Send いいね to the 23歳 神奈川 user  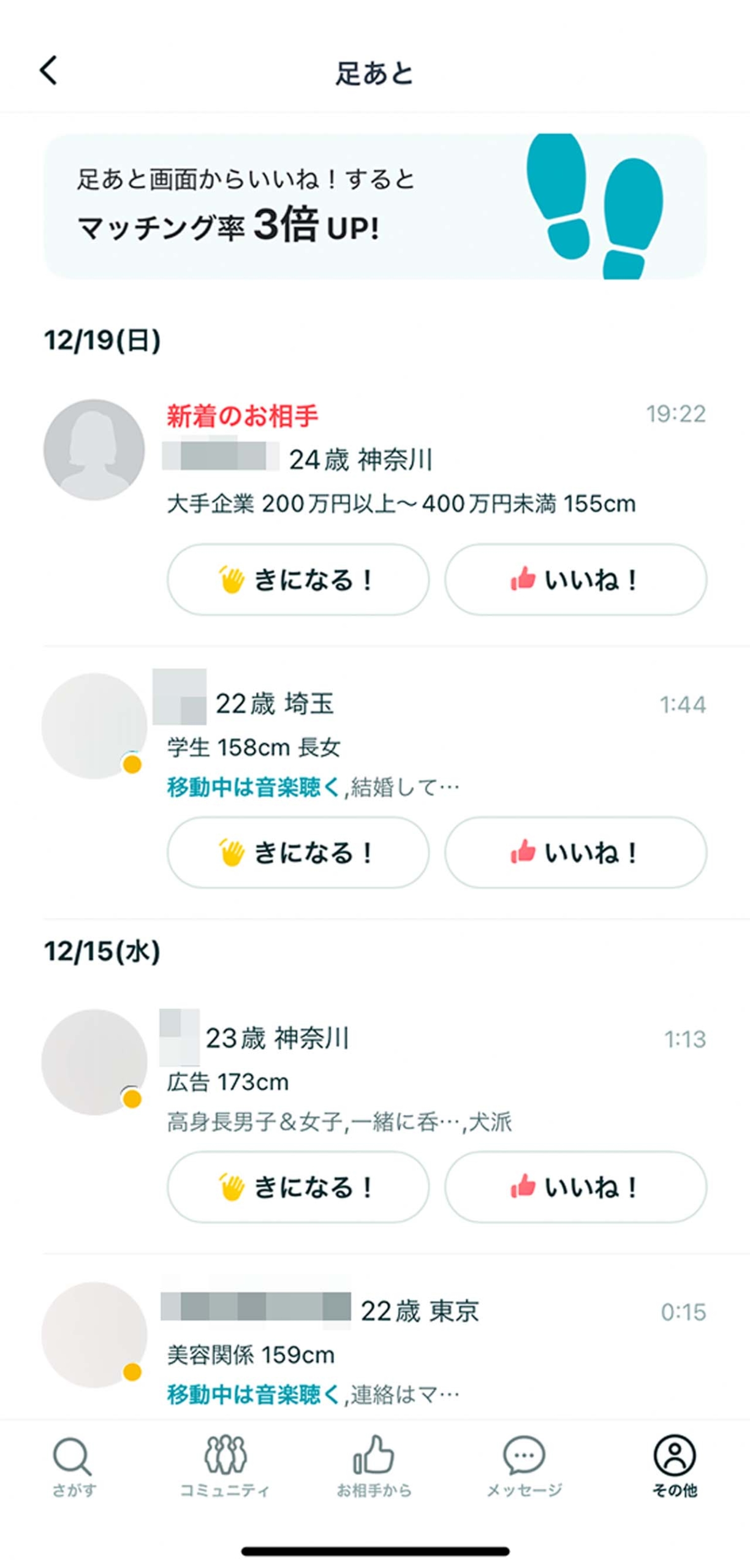[575, 1186]
